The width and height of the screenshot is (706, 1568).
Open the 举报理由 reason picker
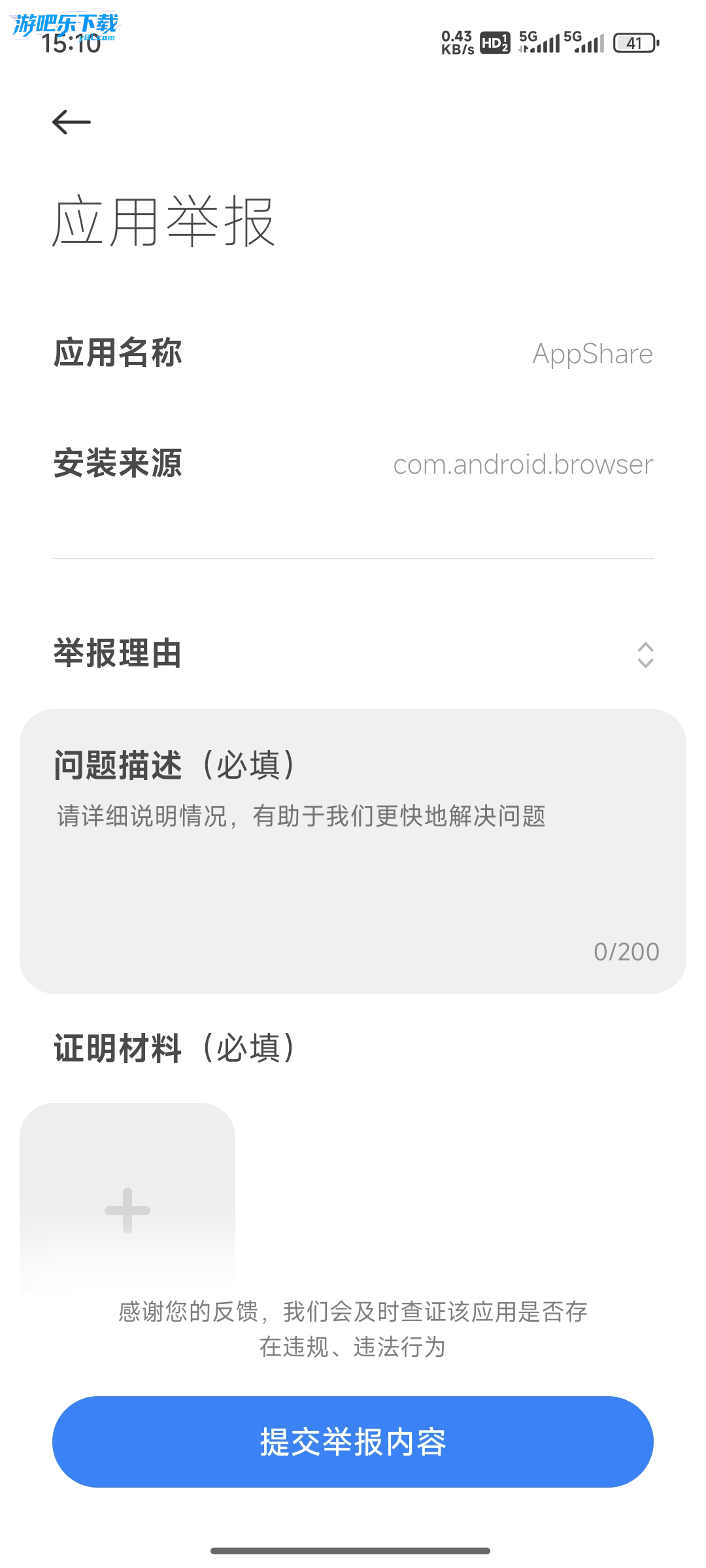645,655
